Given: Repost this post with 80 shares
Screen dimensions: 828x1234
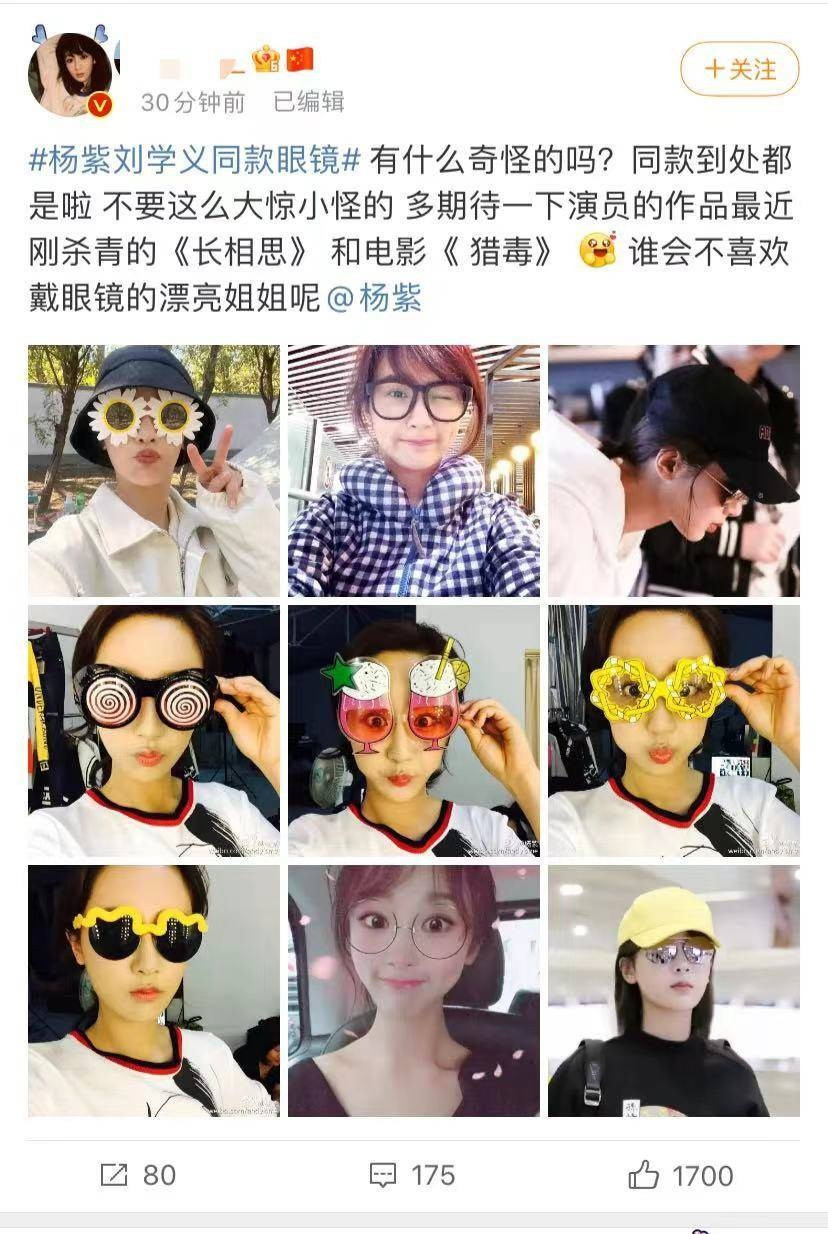Looking at the screenshot, I should tap(138, 1175).
